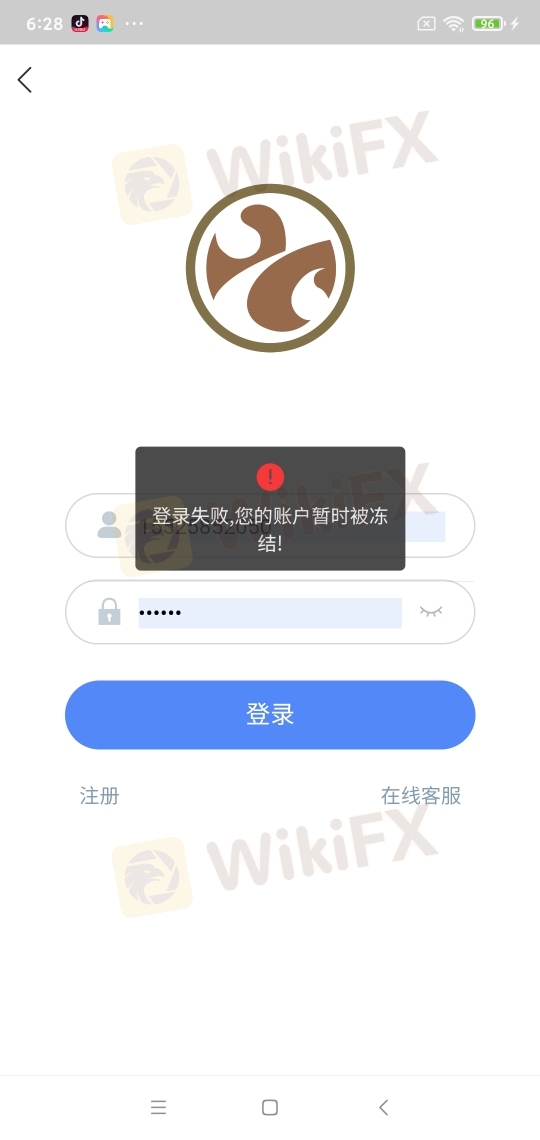Tap the account username field
The image size is (540, 1140).
(x=270, y=526)
